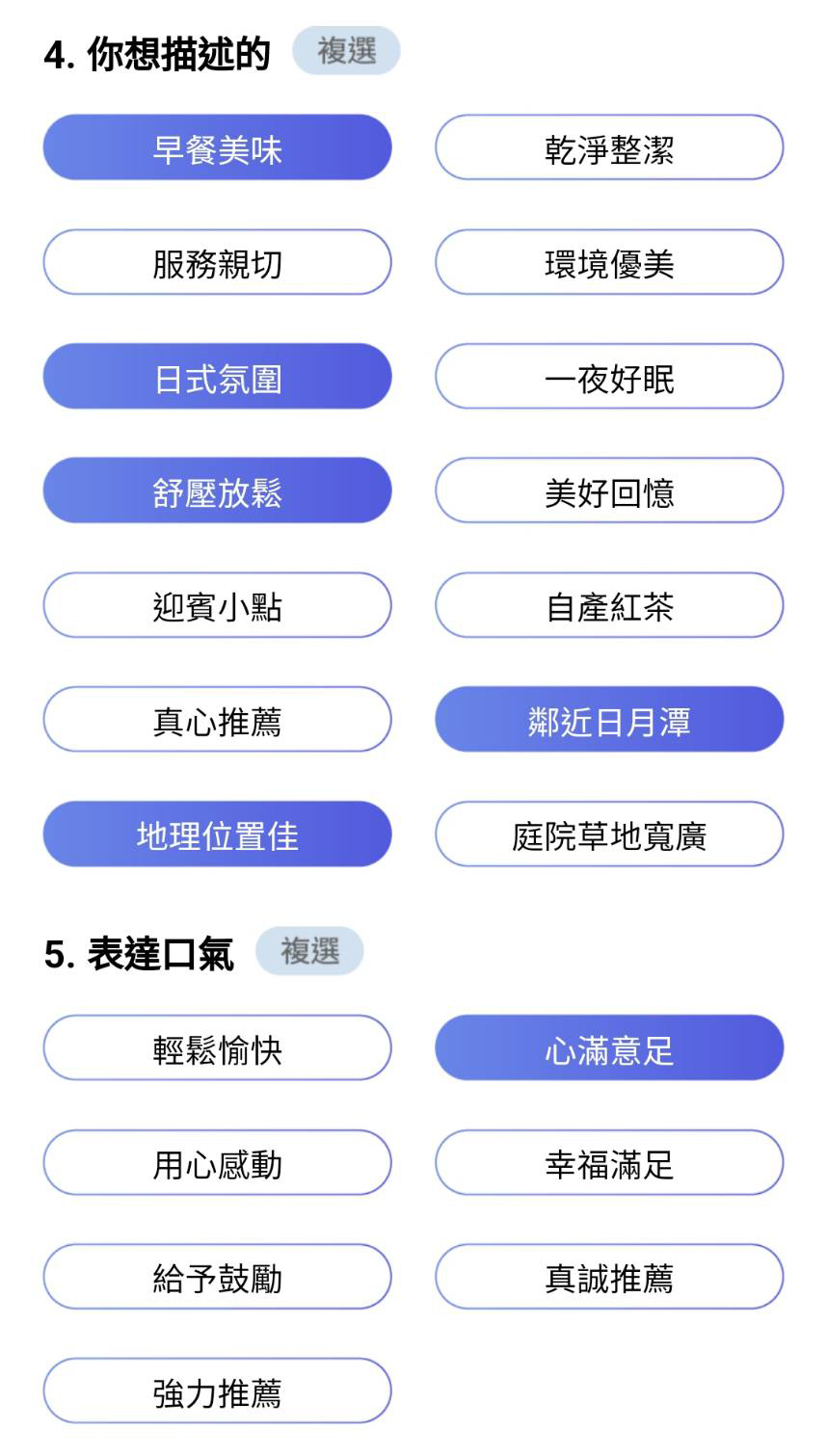Deselect the 心滿意足 tone

609,1048
